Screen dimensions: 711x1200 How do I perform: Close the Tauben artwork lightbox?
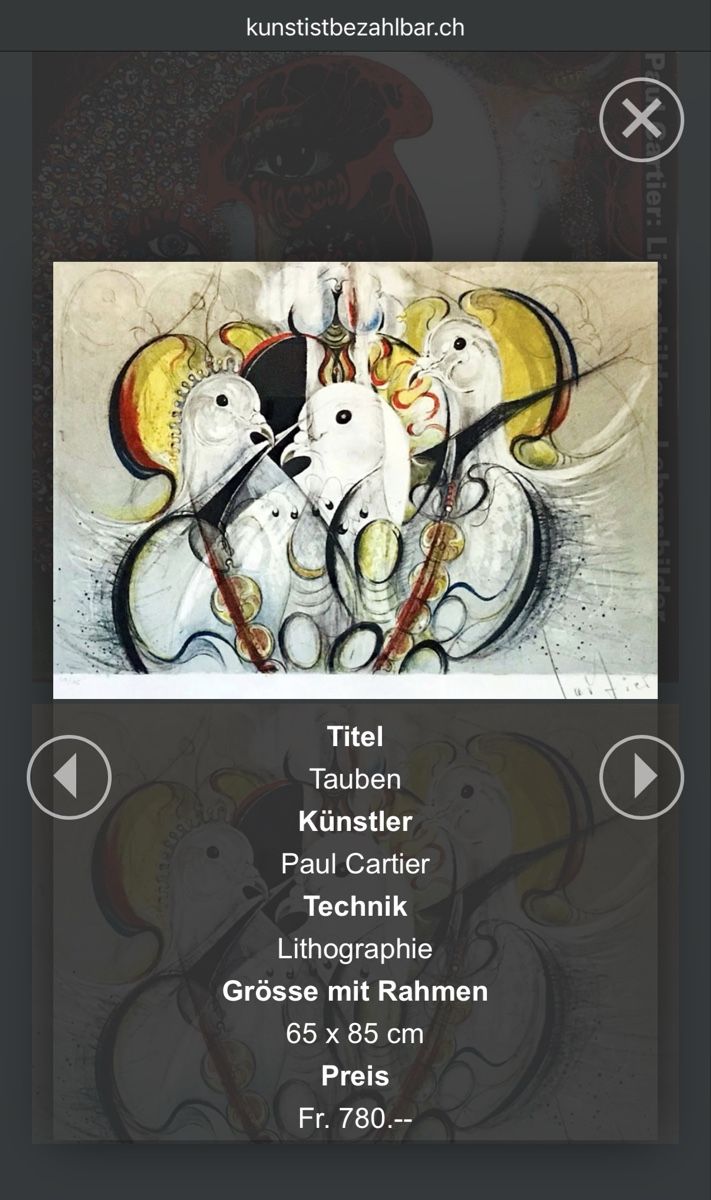point(641,120)
